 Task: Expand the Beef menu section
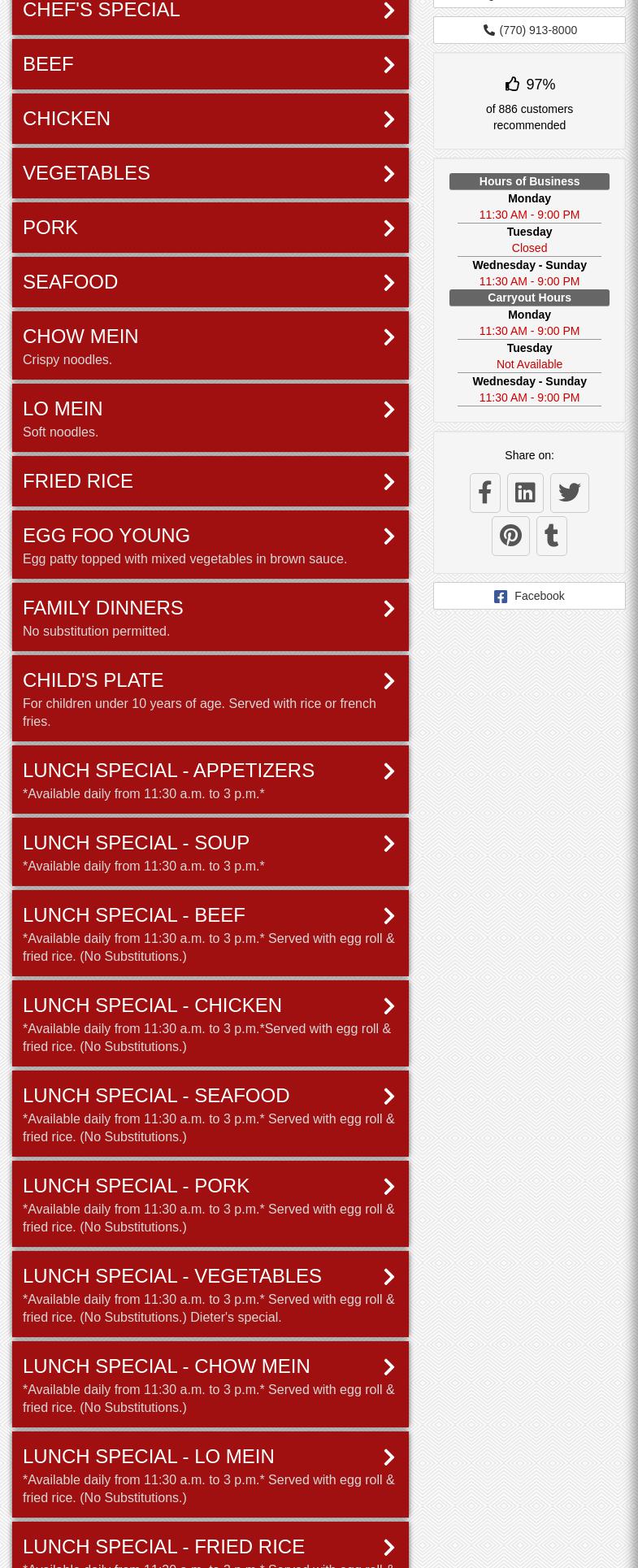tap(210, 64)
